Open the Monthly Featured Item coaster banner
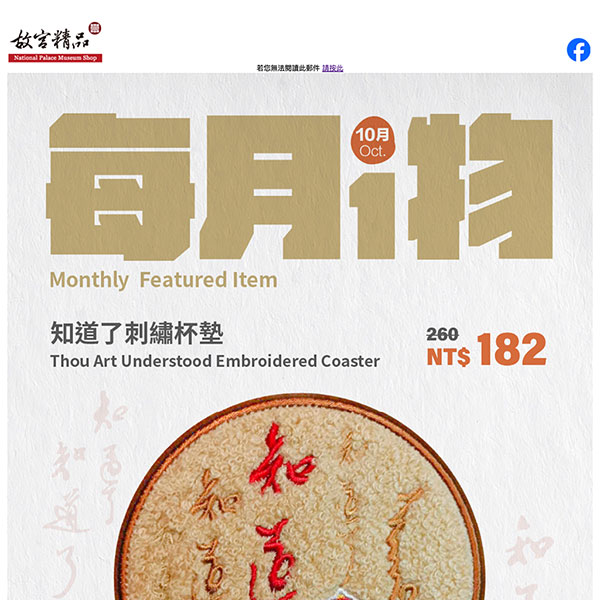Screen dimensions: 600x600 tap(300, 340)
